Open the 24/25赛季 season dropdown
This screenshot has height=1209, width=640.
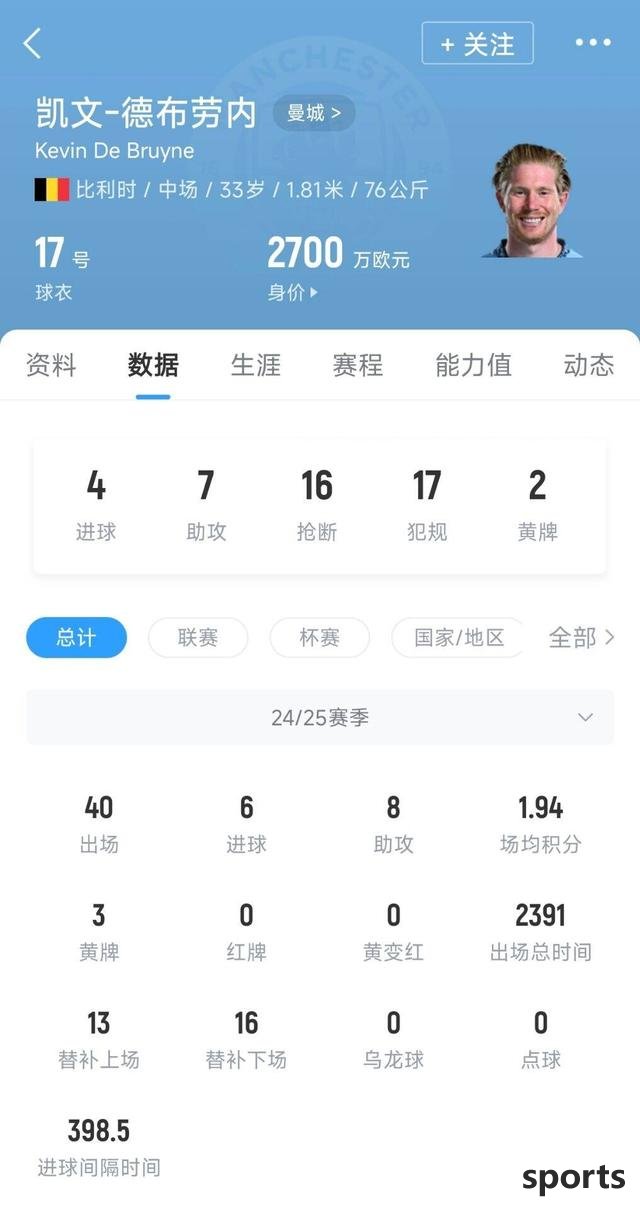click(320, 718)
